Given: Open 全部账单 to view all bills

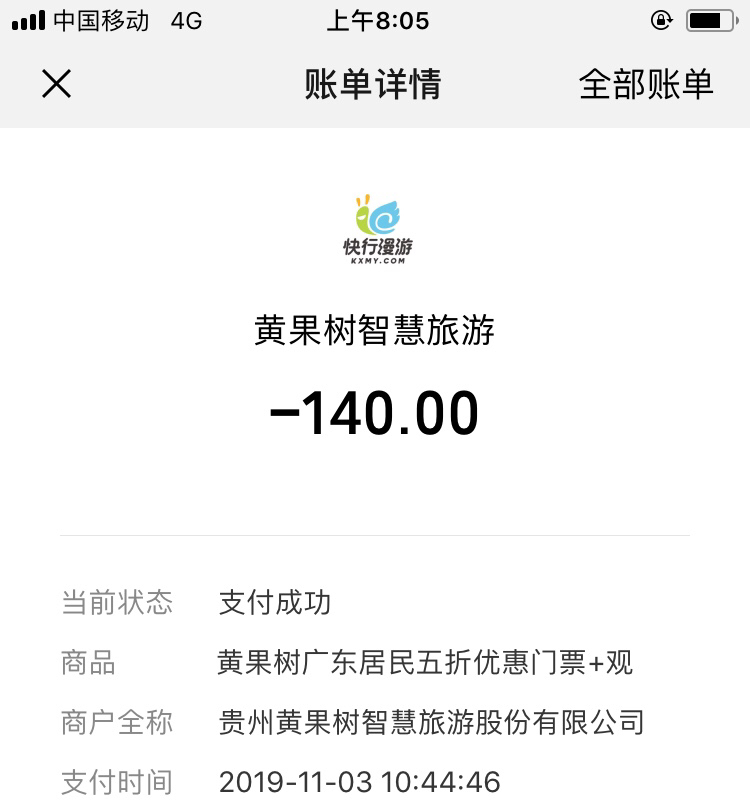Looking at the screenshot, I should point(646,85).
